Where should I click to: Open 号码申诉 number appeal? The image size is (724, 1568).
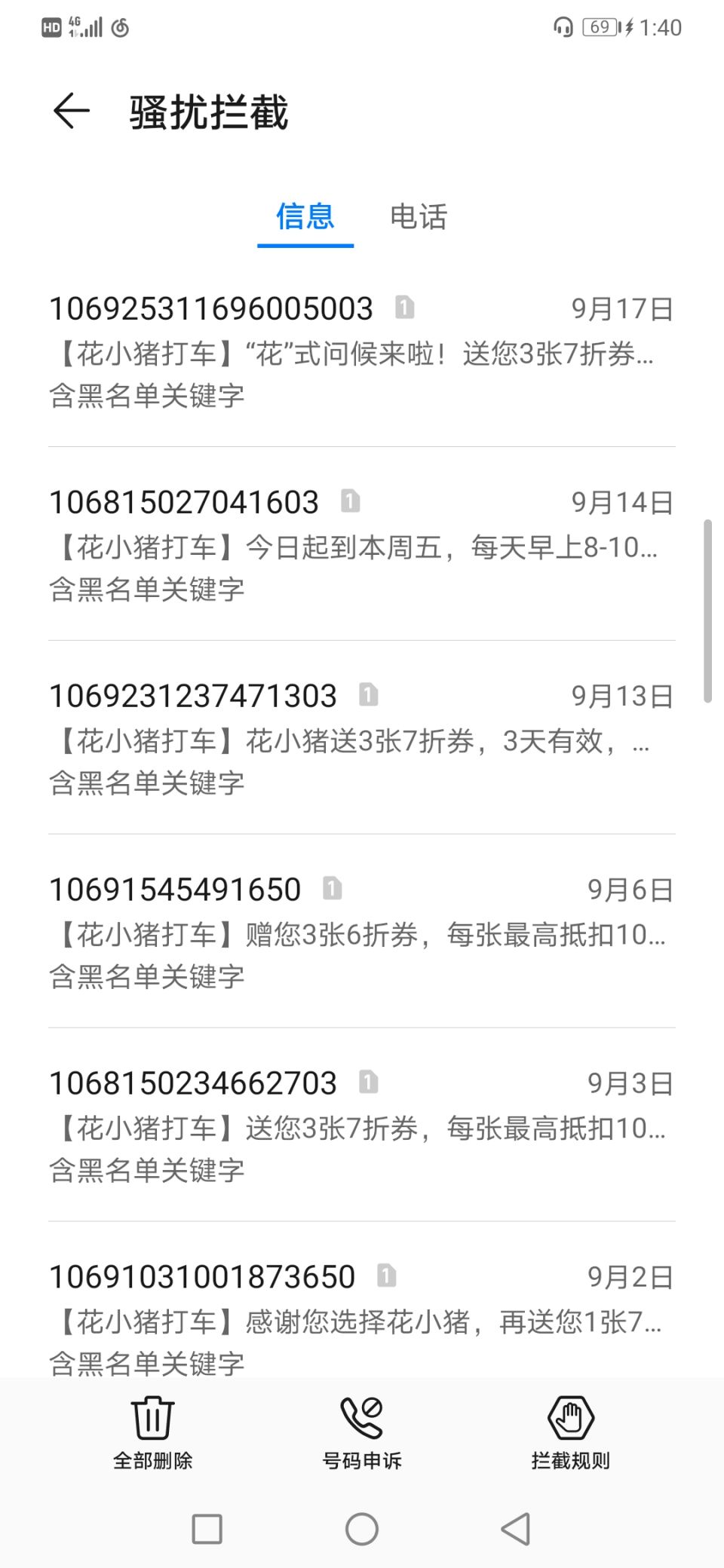[362, 1432]
